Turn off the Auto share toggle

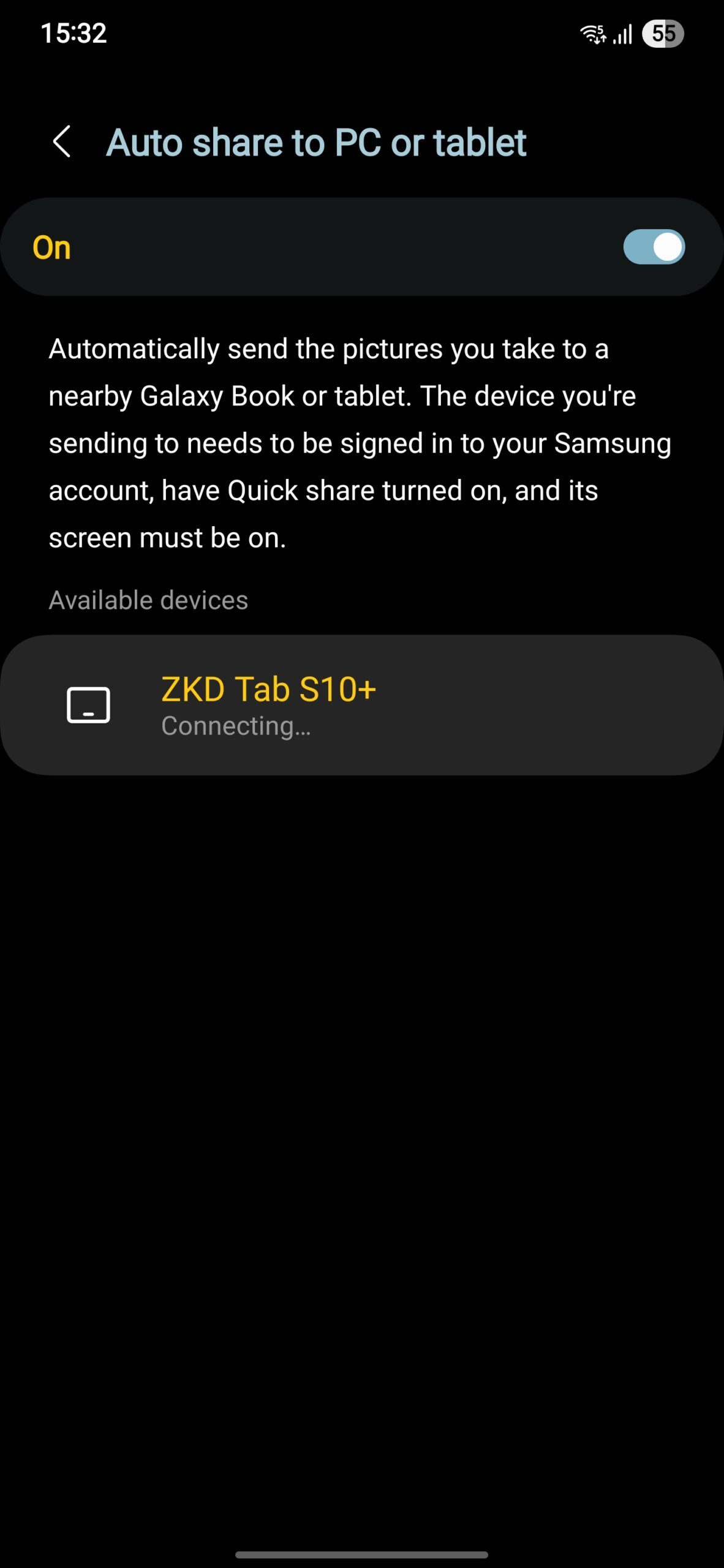coord(654,247)
